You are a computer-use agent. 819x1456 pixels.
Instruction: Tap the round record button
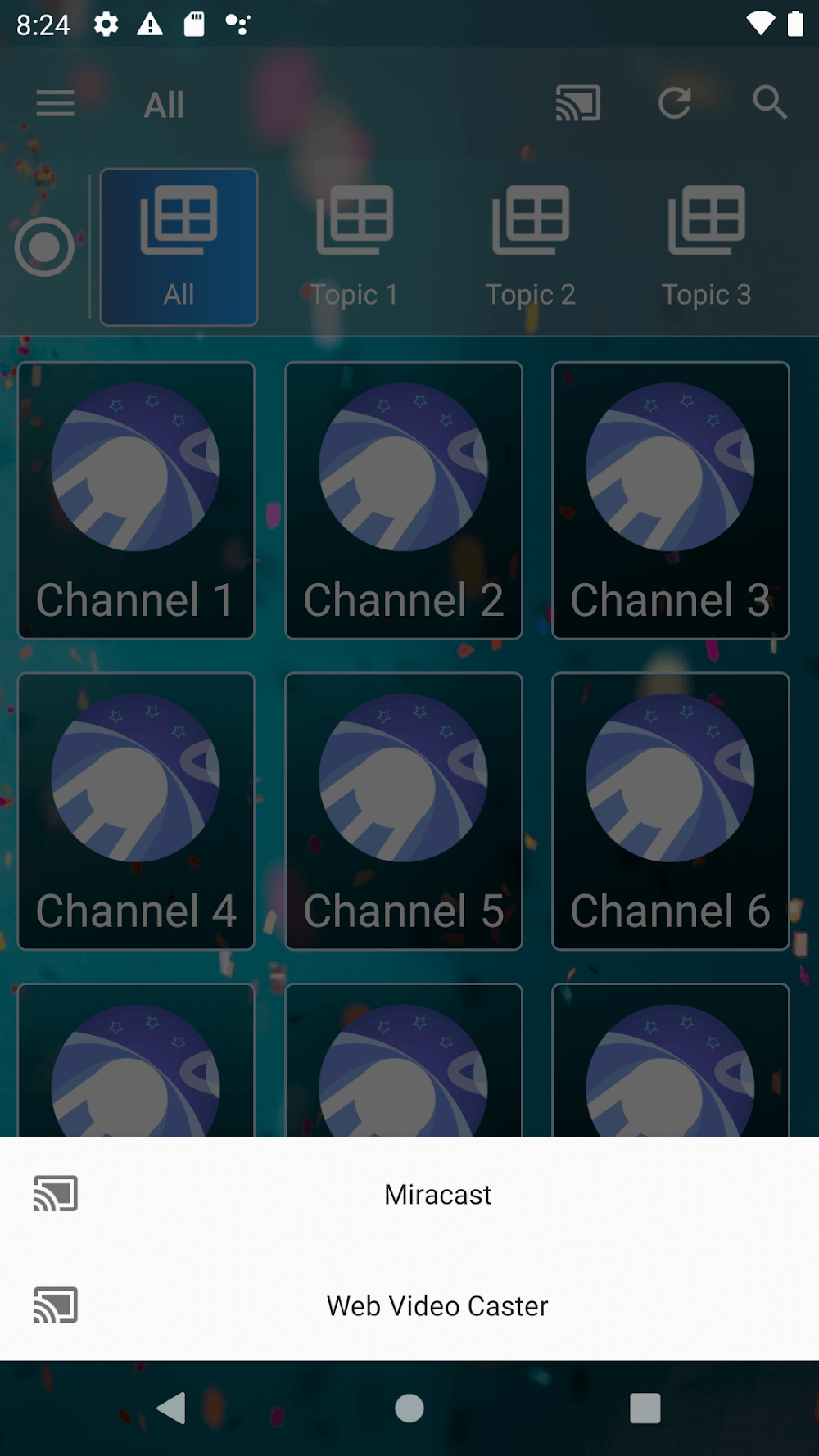44,247
